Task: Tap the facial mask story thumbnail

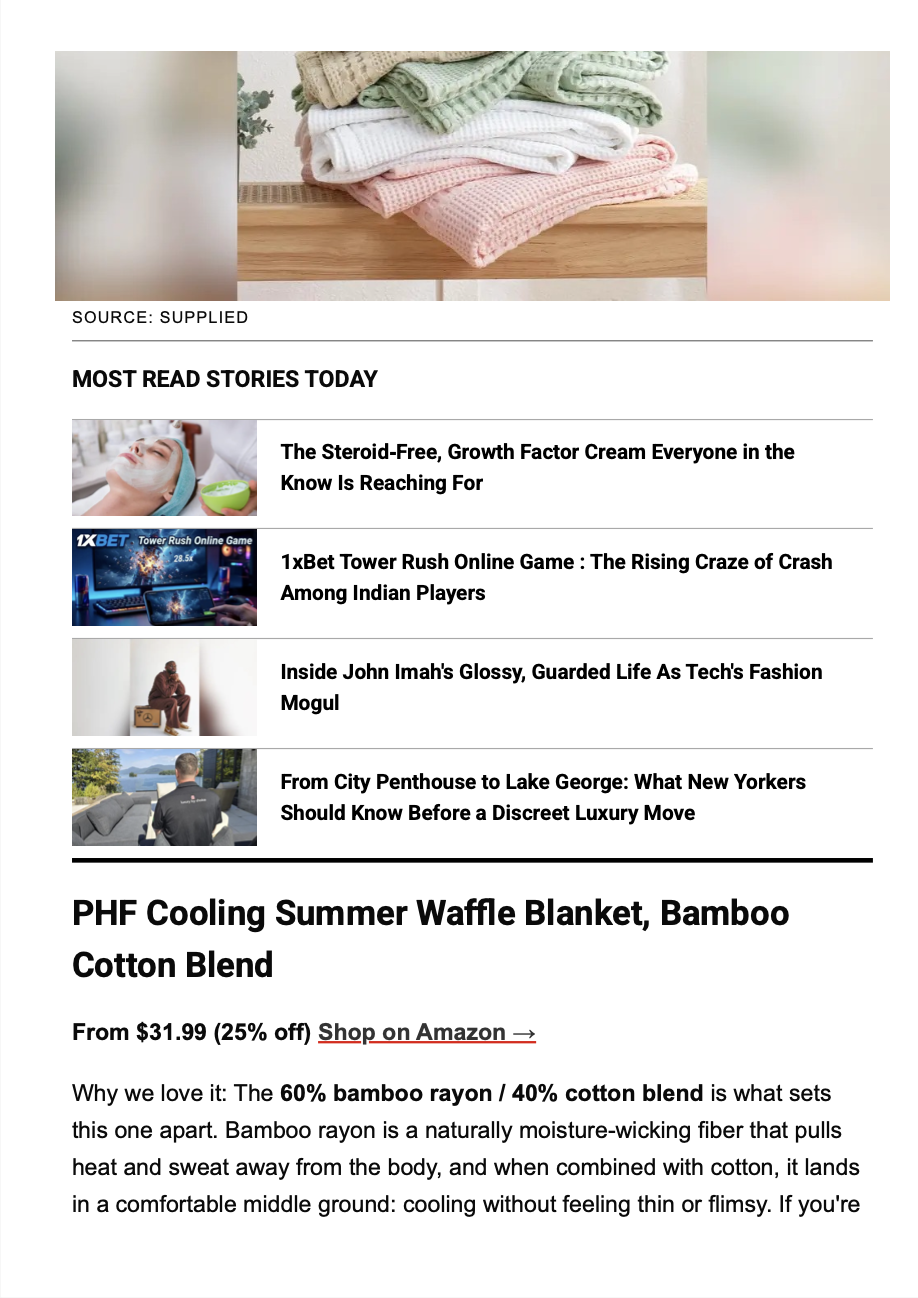Action: (x=164, y=468)
